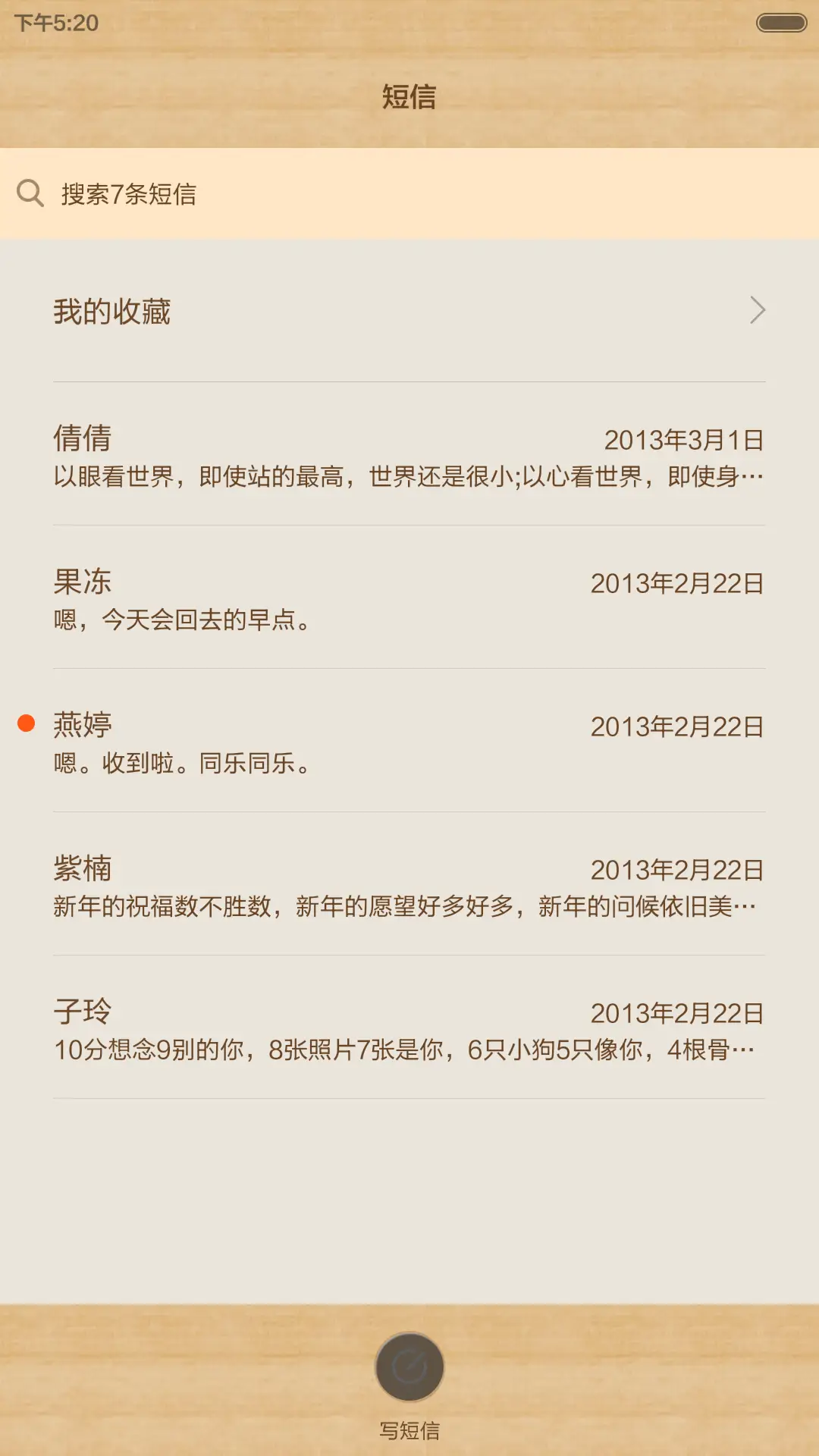Clear the unread indicator for 燕婷
Image resolution: width=819 pixels, height=1456 pixels.
click(x=27, y=724)
